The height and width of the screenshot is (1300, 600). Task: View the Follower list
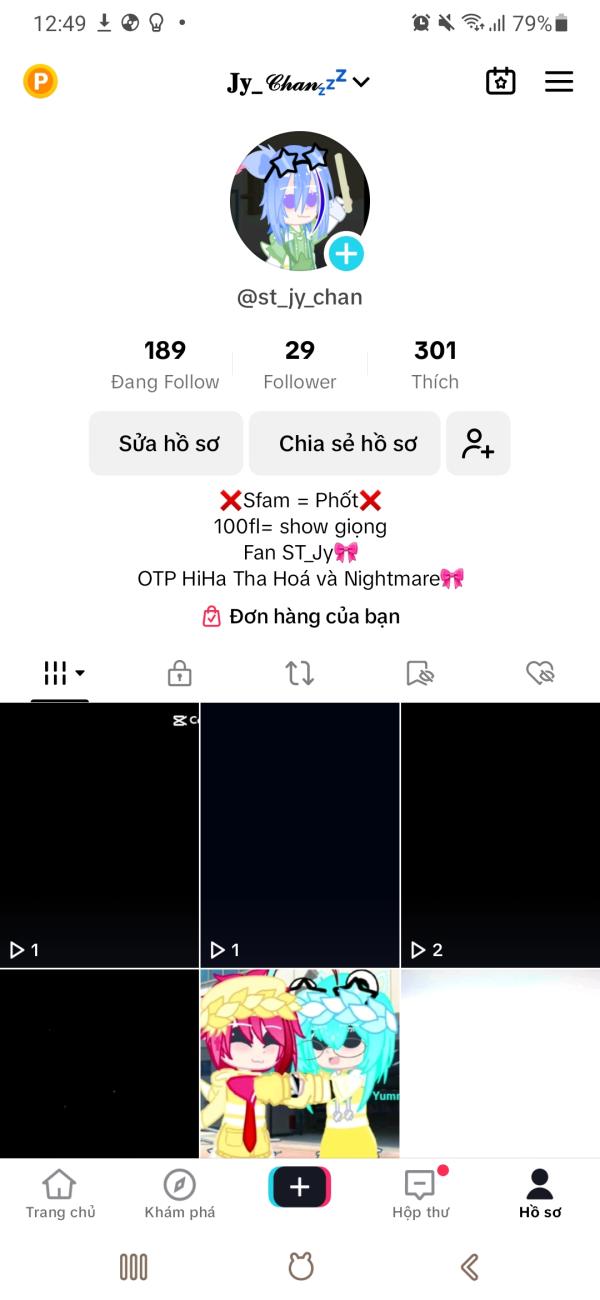[300, 364]
